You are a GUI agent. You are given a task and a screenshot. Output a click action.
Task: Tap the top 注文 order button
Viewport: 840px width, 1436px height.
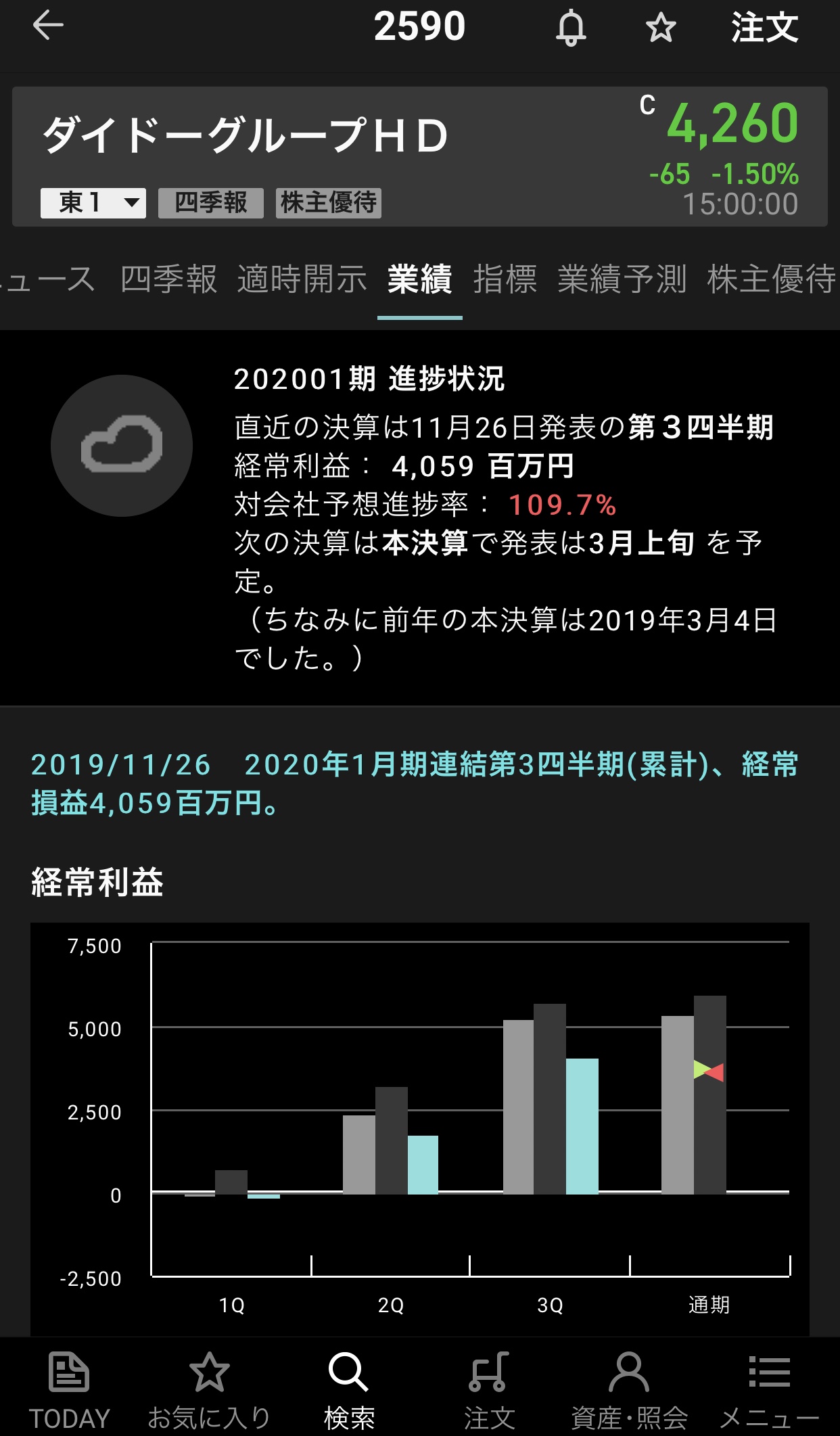(x=764, y=28)
